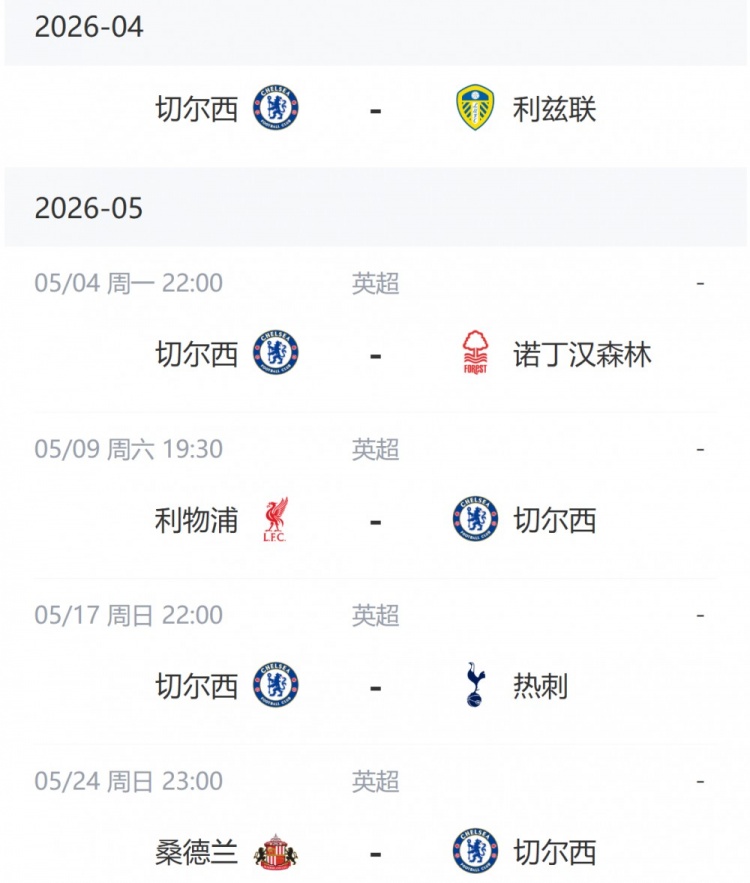
Task: Select Chelsea vs Tottenham match on 05/17
Action: (375, 686)
